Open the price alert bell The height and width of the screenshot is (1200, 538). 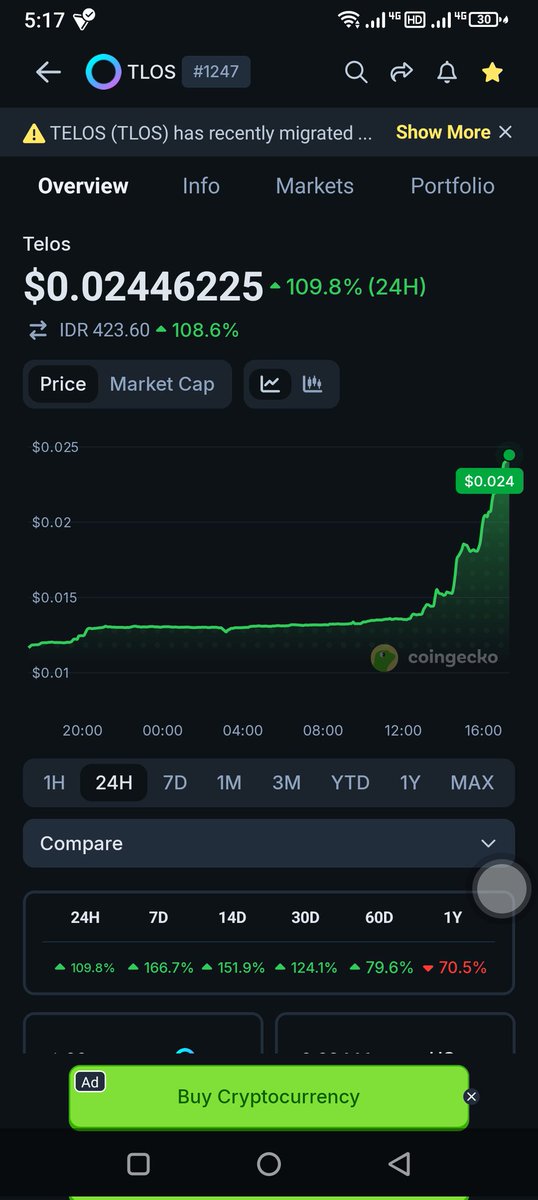coord(447,72)
